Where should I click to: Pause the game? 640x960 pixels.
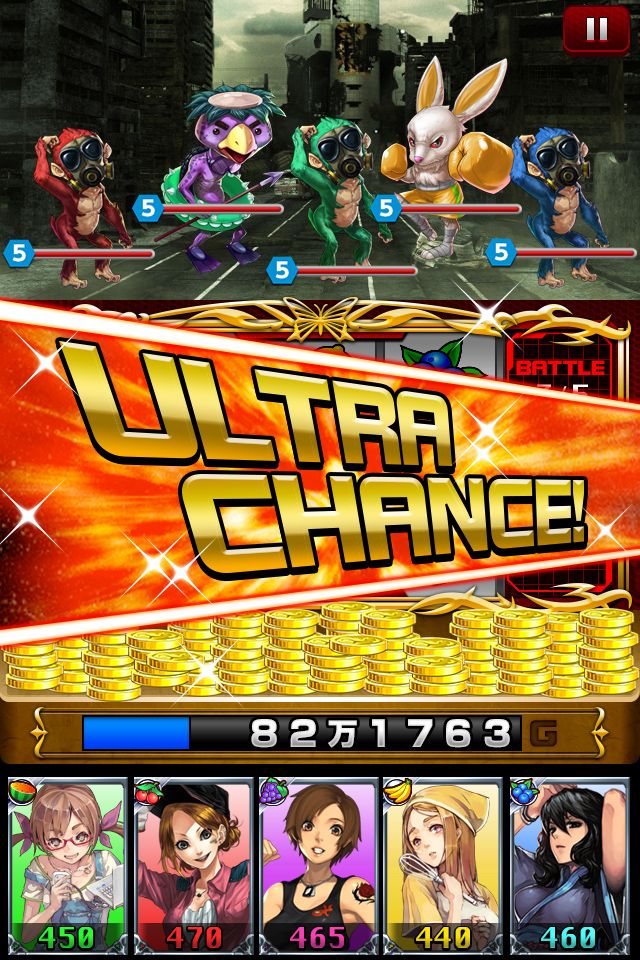tap(596, 29)
